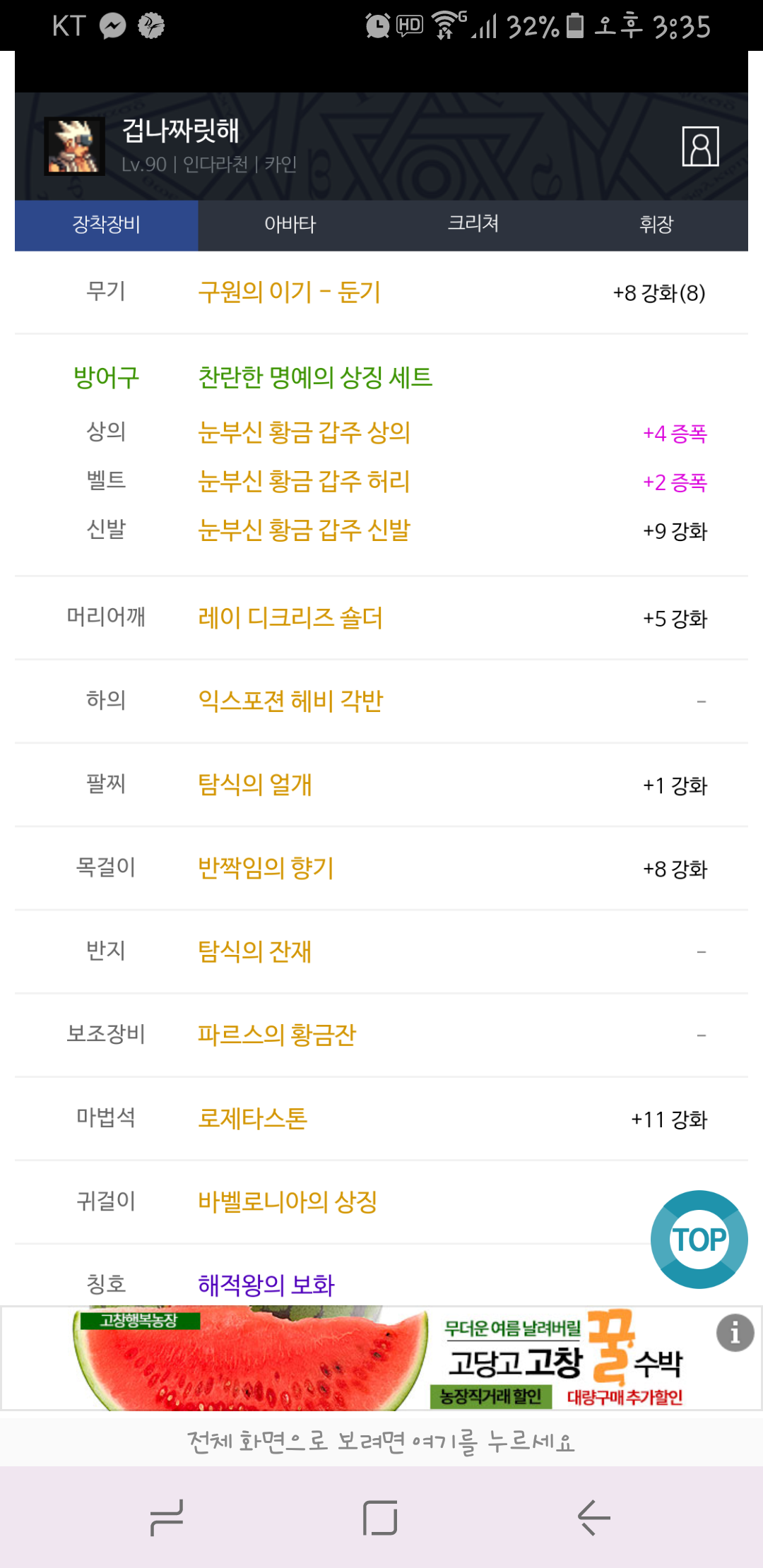Open the ad info icon
Image resolution: width=763 pixels, height=1568 pixels.
point(735,1334)
